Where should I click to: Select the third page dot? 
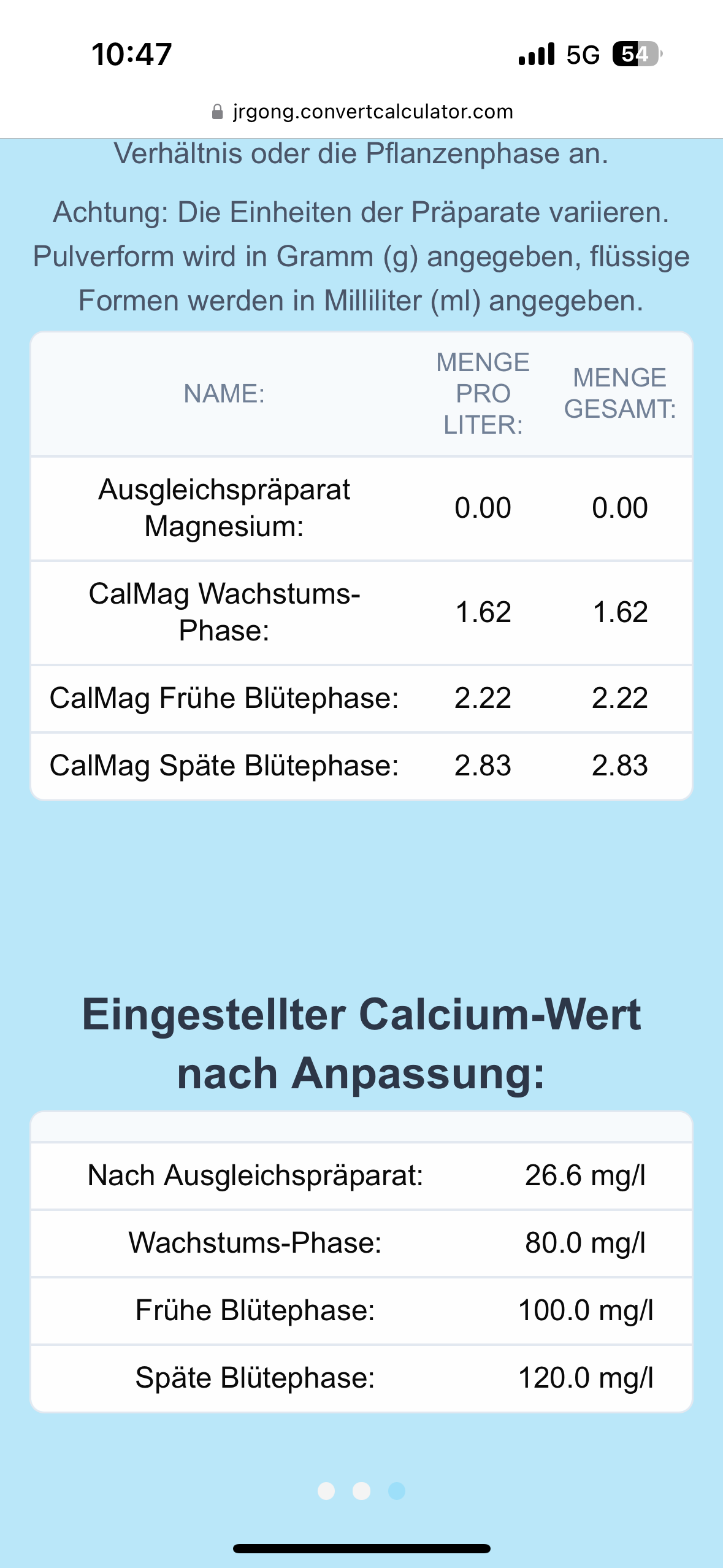click(x=397, y=1491)
